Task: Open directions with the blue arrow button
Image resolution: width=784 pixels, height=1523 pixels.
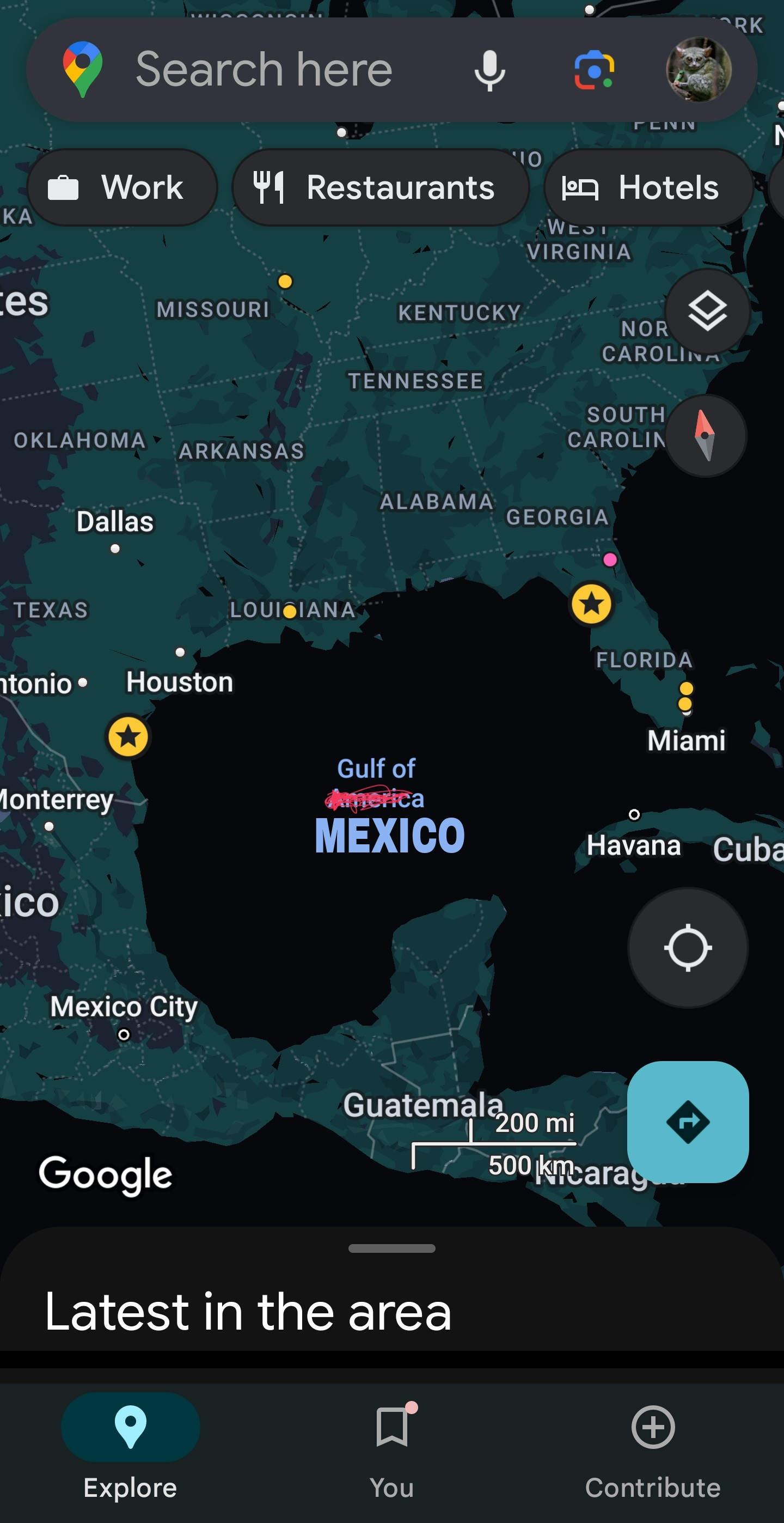Action: pos(687,1122)
